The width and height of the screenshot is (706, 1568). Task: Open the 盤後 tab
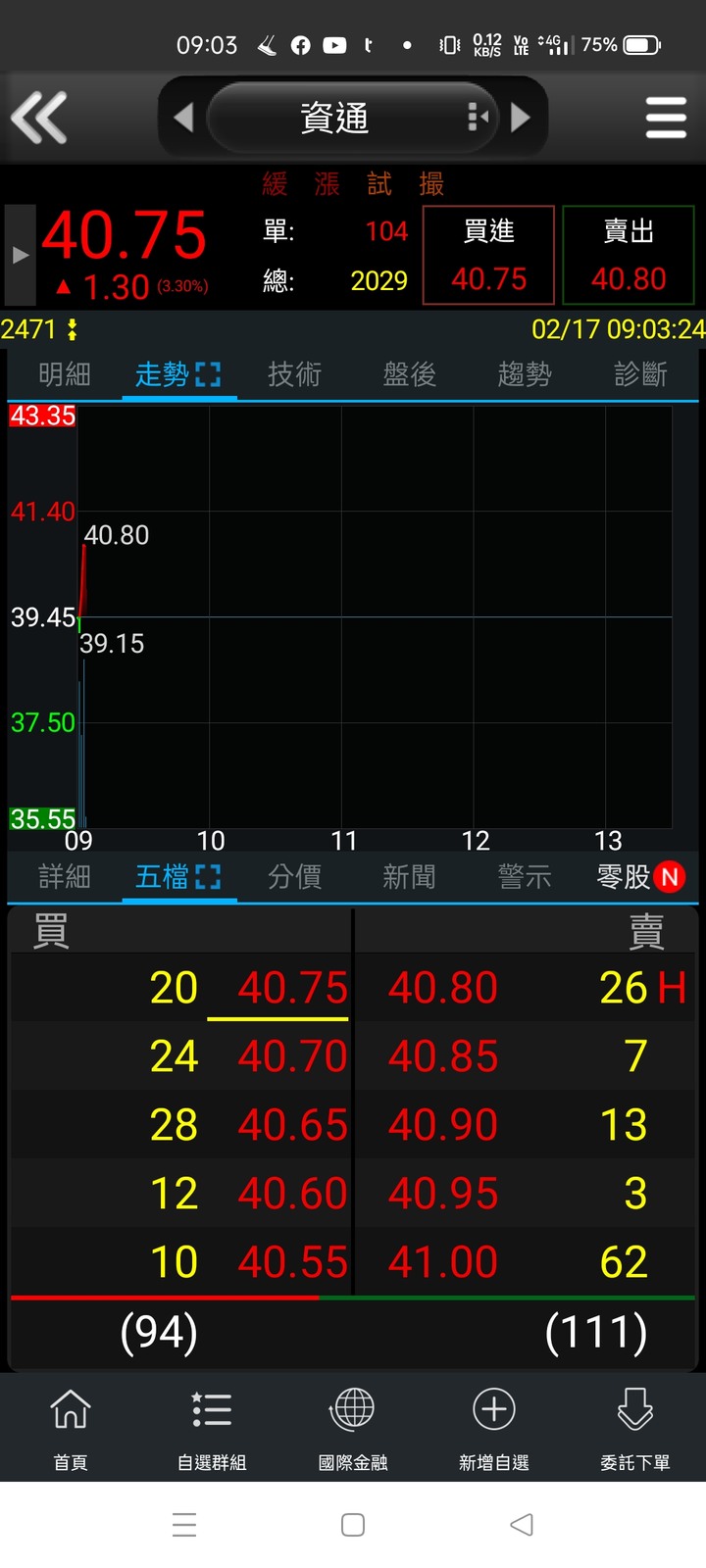[x=409, y=374]
